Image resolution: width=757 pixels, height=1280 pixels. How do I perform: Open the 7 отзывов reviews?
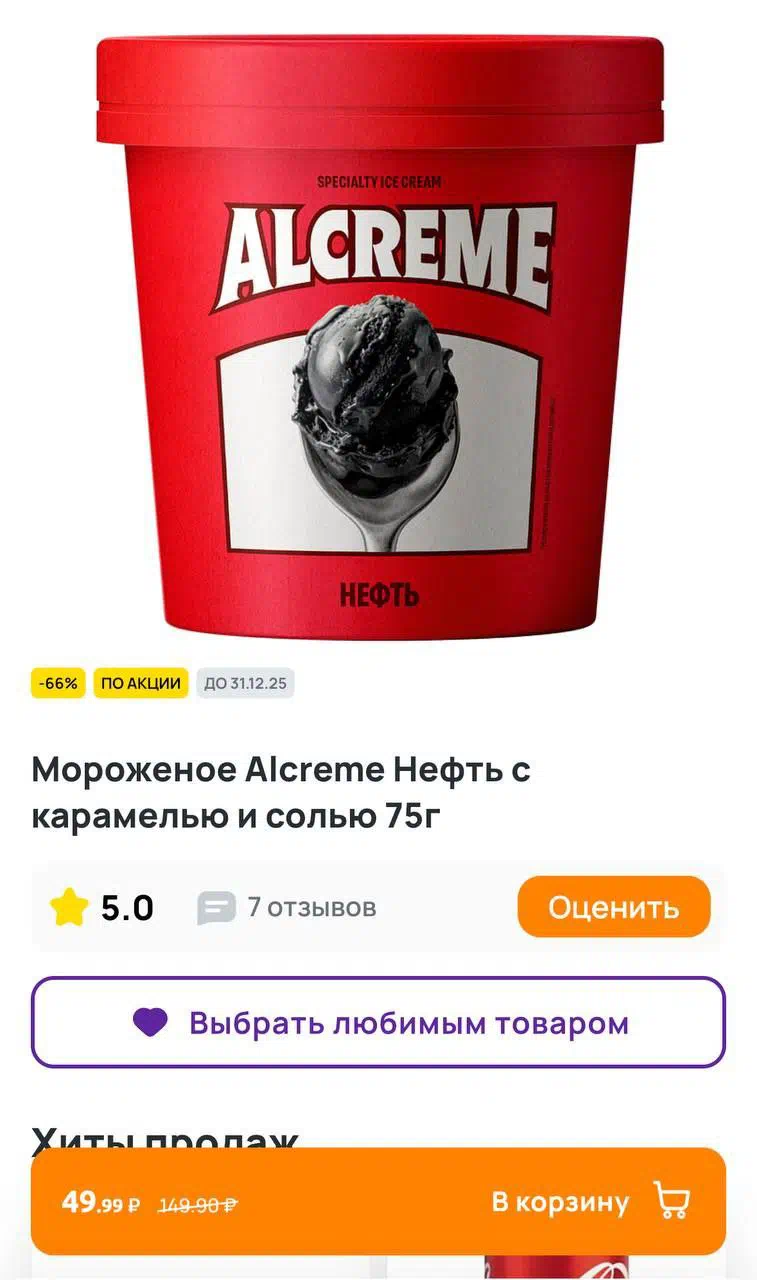click(287, 907)
